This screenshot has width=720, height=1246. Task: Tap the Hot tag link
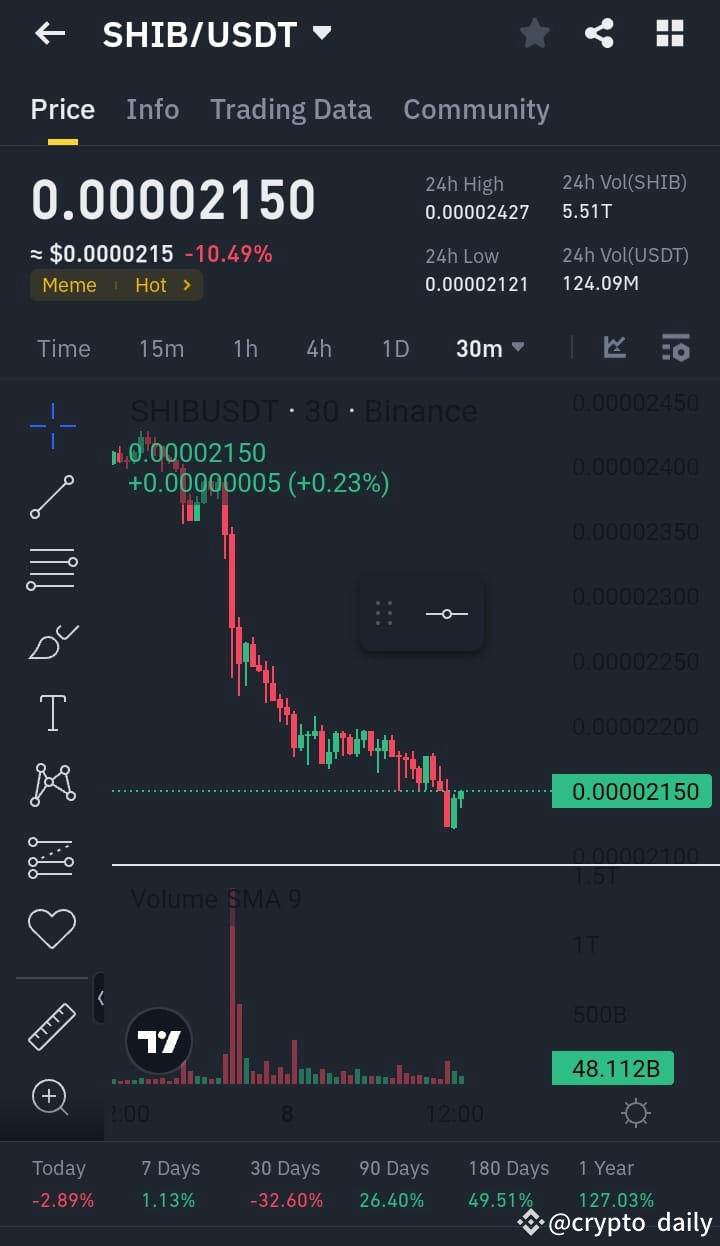[x=150, y=285]
